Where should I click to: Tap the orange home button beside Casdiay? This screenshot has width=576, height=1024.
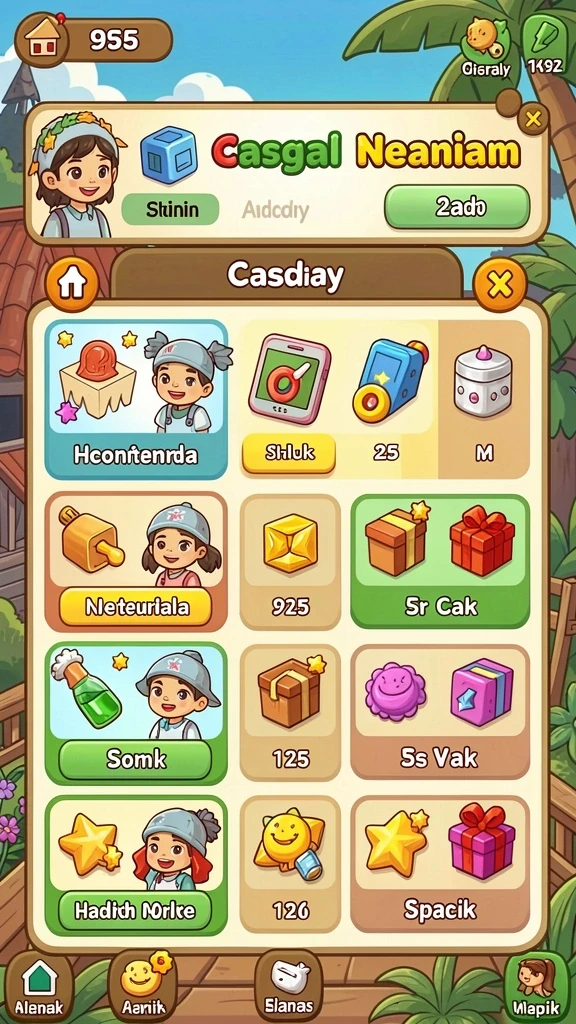coord(72,284)
